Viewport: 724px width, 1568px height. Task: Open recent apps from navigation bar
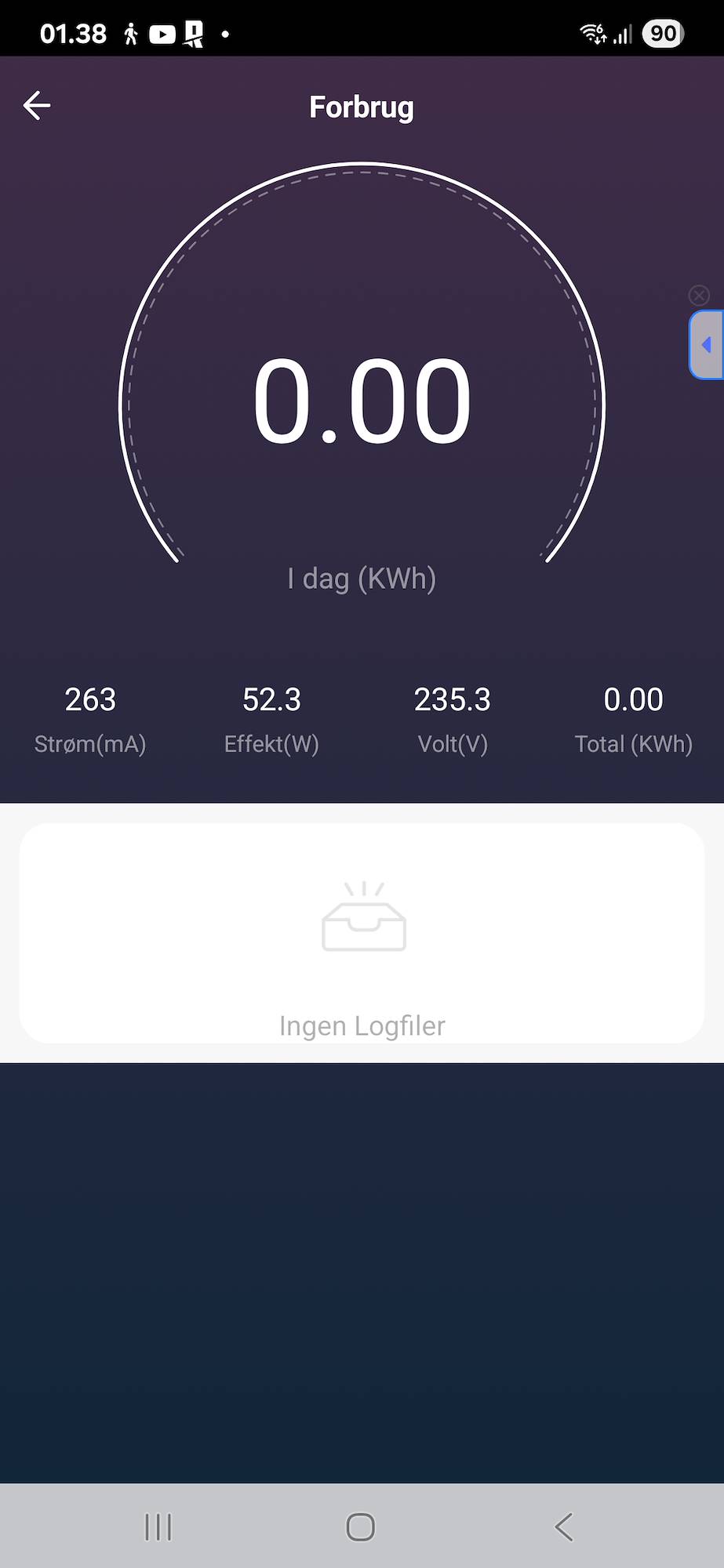[158, 1526]
